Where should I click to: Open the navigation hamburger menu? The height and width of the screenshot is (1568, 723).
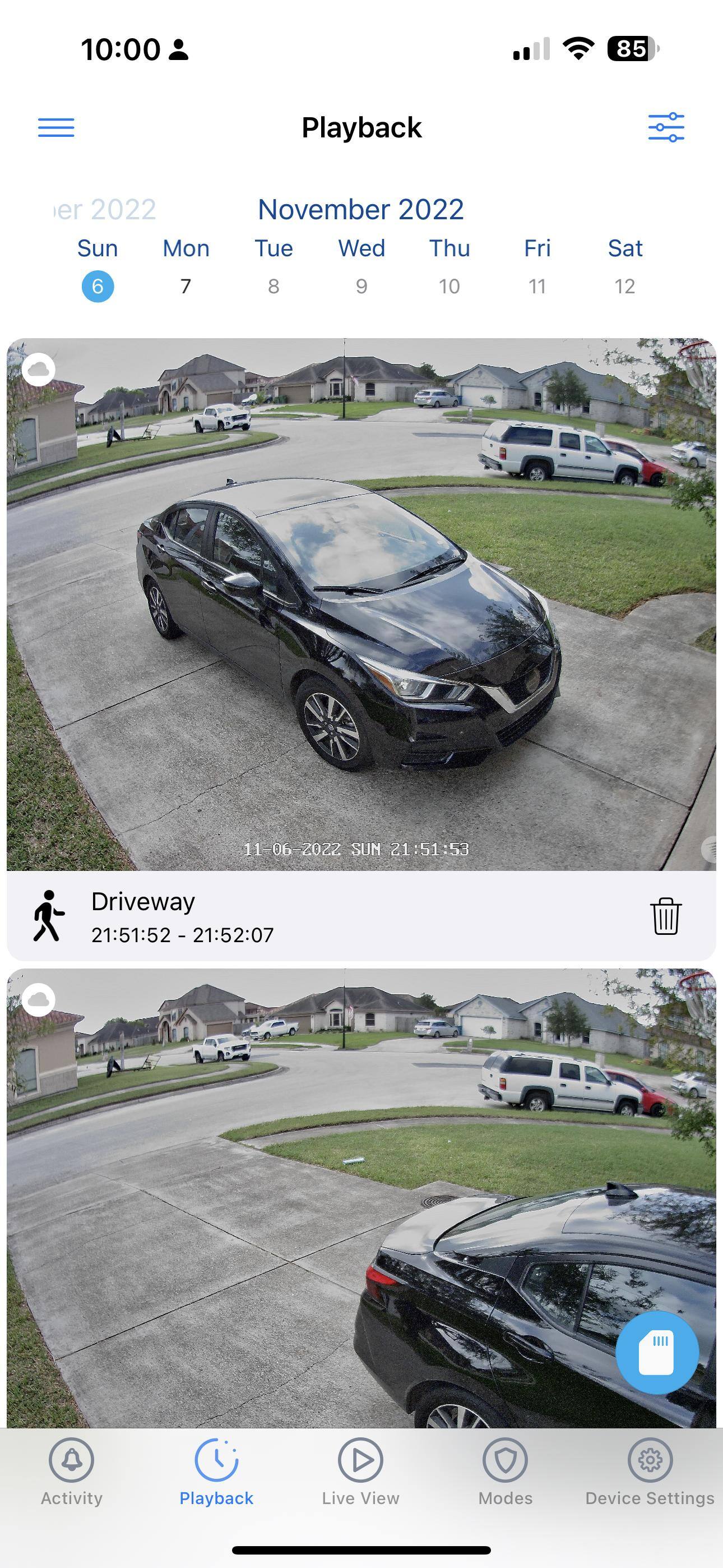click(x=56, y=127)
